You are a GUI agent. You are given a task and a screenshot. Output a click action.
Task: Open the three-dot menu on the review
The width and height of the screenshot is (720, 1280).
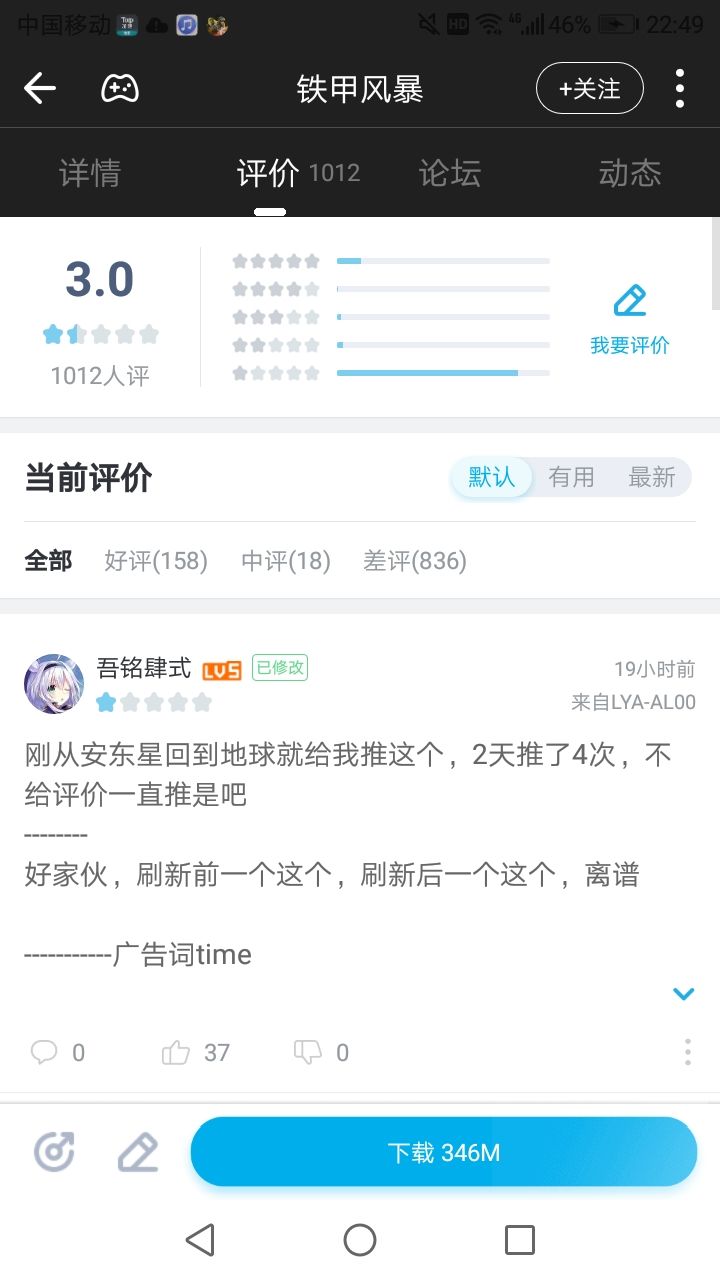point(687,1052)
